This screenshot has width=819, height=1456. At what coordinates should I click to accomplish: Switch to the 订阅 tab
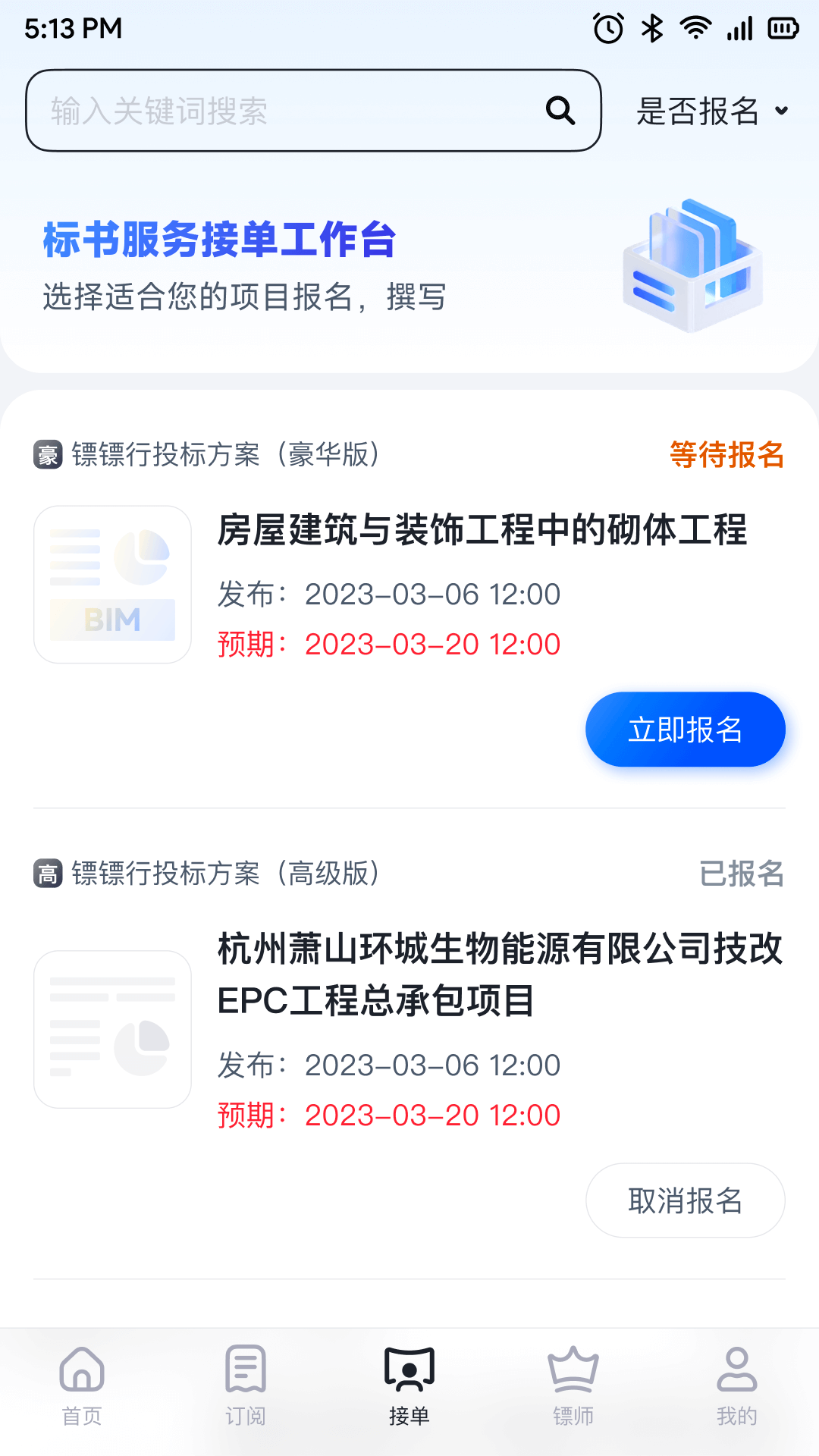point(246,1385)
